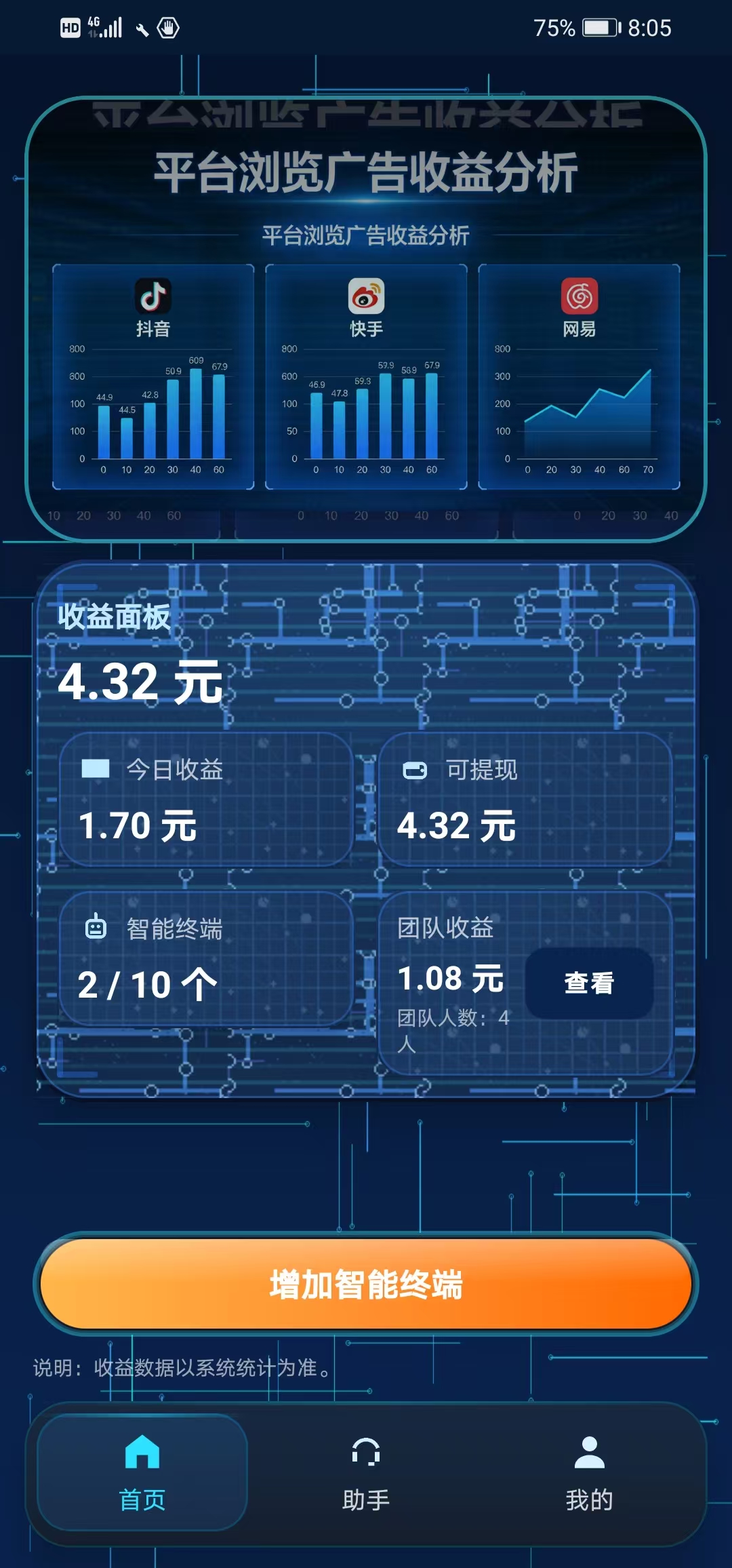Open the 可提现 card
The height and width of the screenshot is (1568, 732).
coord(525,800)
